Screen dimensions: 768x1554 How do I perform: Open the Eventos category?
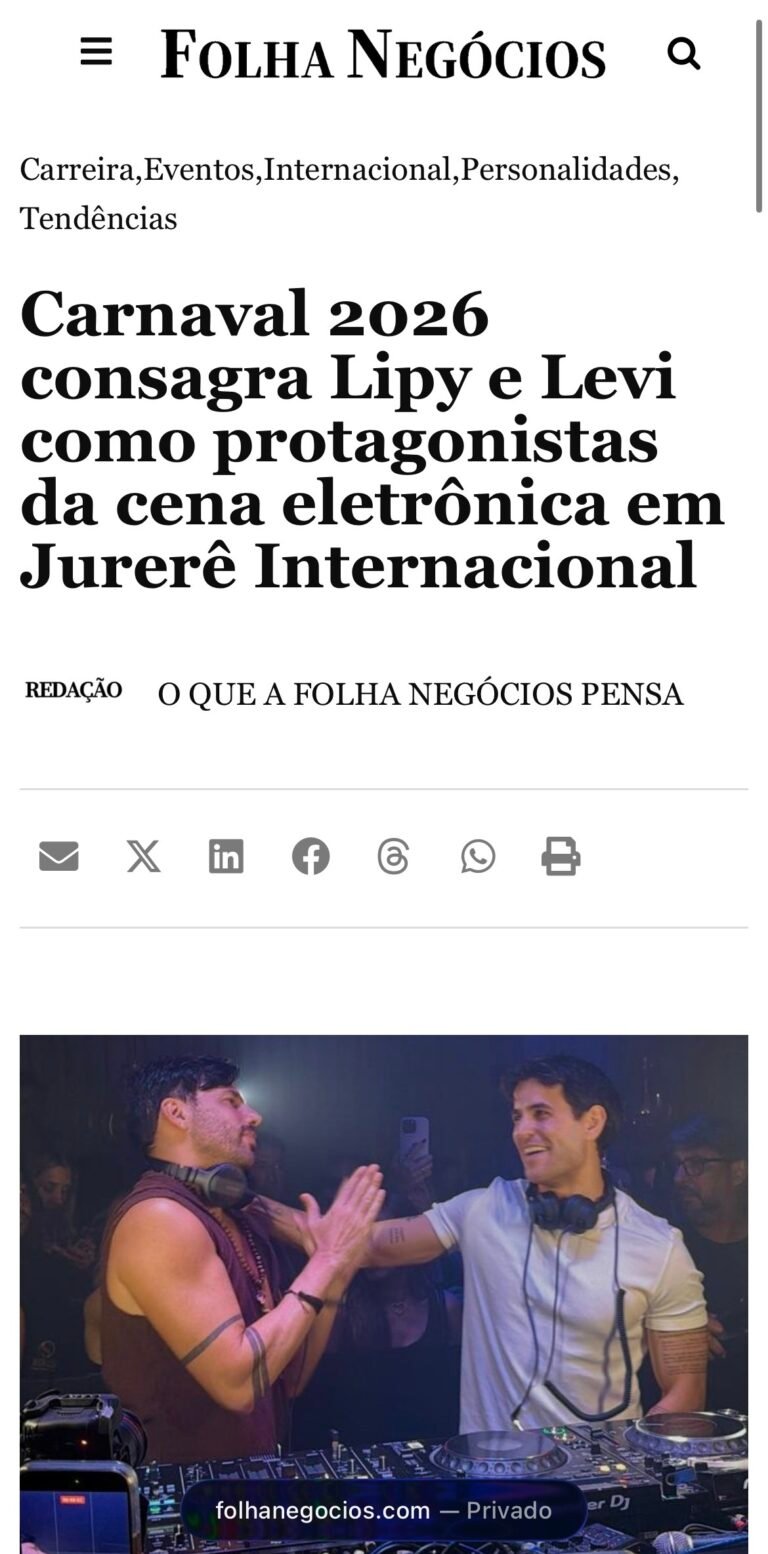(199, 170)
